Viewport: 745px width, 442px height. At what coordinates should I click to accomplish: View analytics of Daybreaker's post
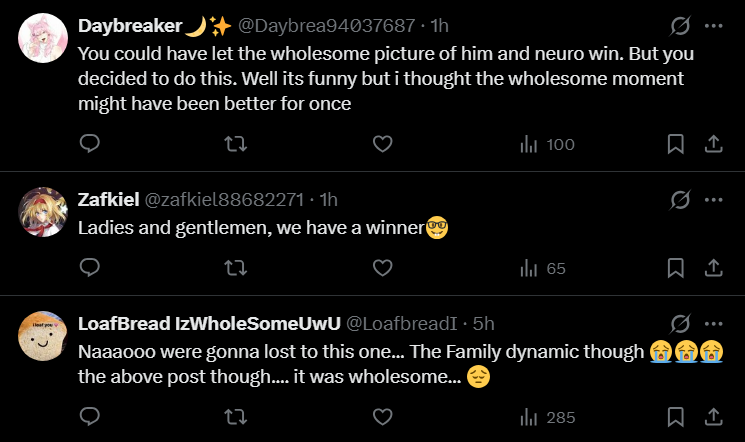tap(546, 144)
